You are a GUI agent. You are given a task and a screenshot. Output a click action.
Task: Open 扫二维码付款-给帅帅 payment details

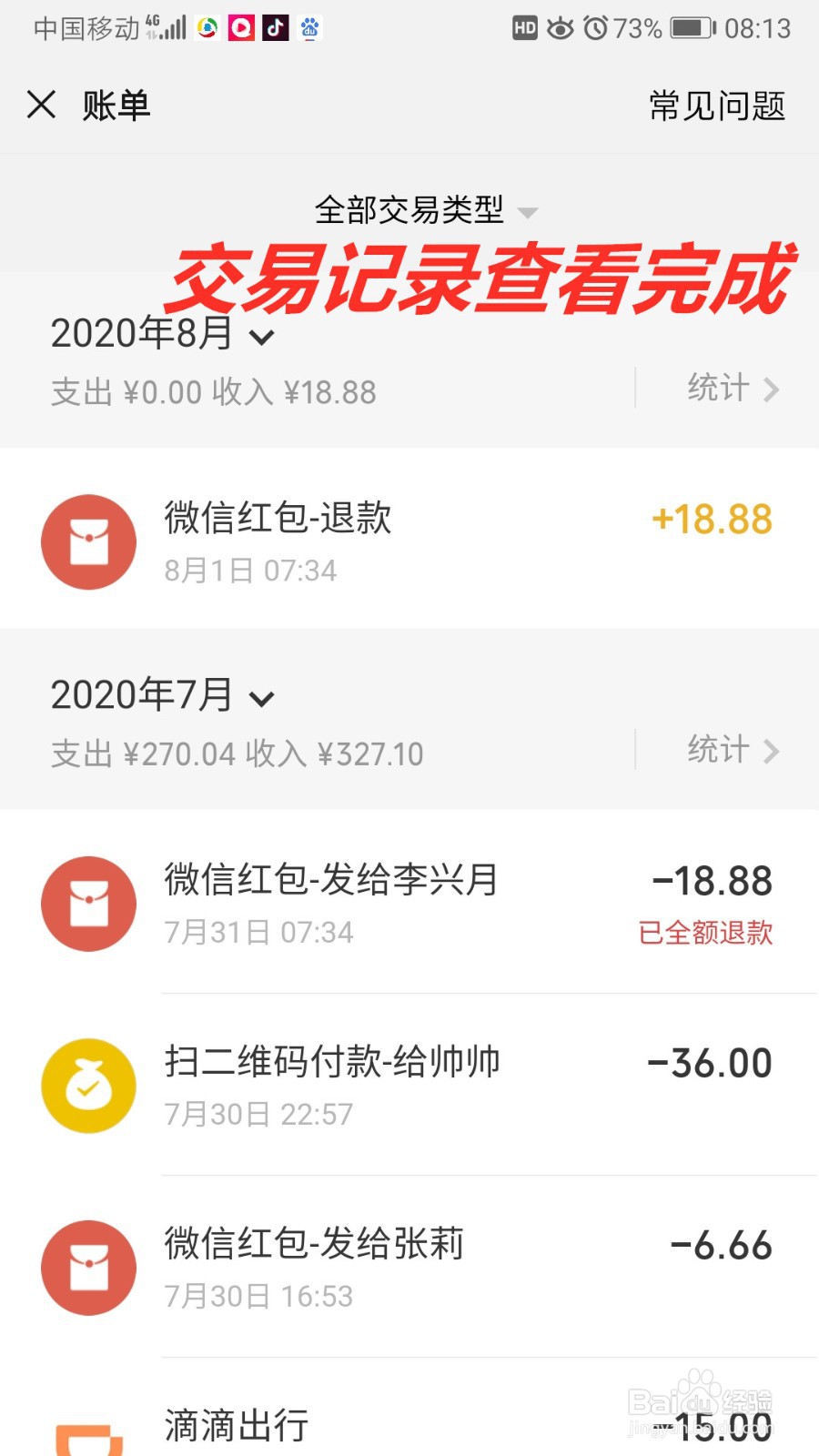[x=409, y=1086]
